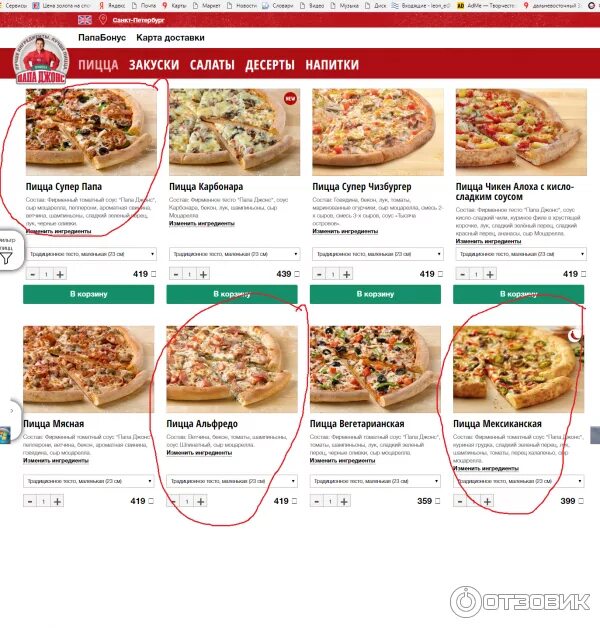Tap Изменить ингредиенты under Пицца Карбонара
The height and width of the screenshot is (628, 600).
pos(203,223)
